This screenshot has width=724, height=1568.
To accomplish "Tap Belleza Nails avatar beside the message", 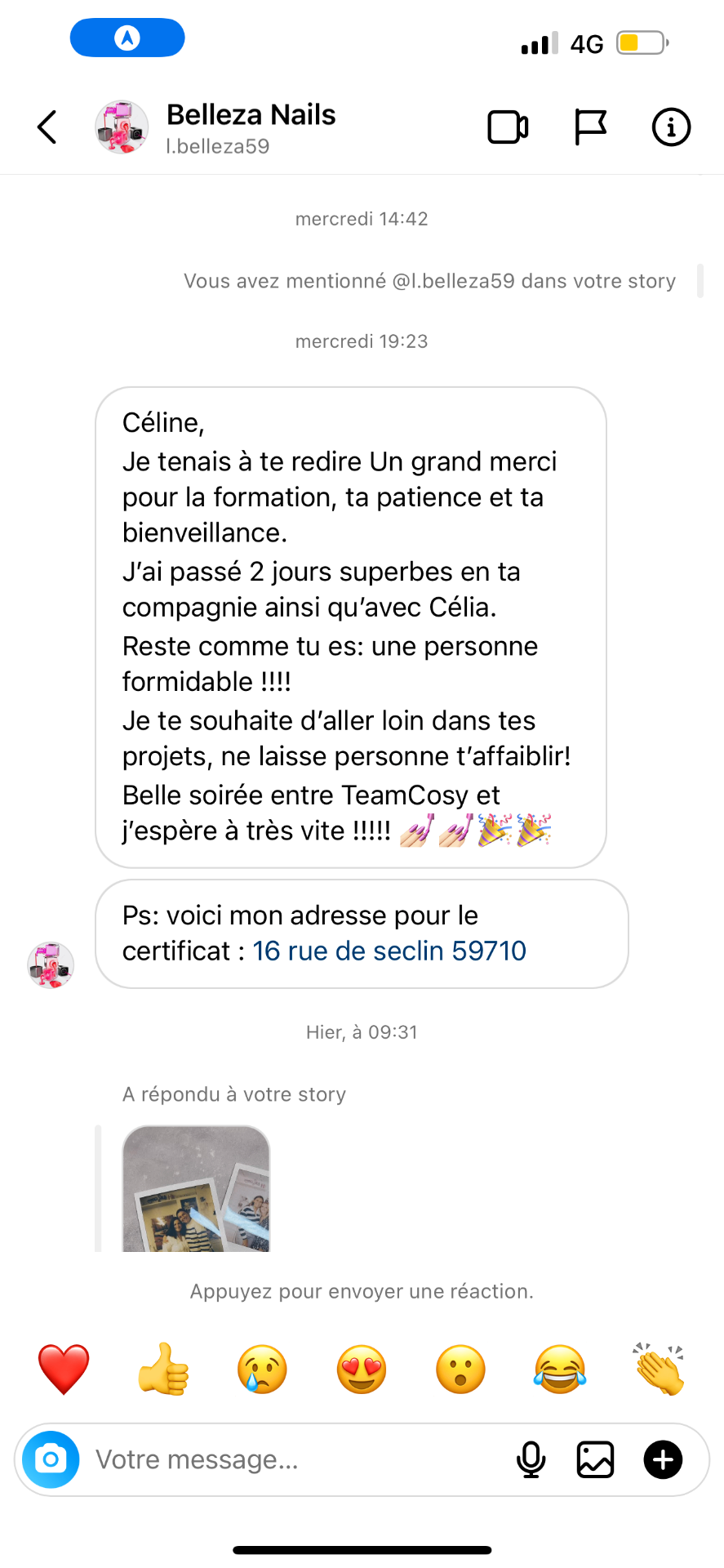I will click(51, 964).
